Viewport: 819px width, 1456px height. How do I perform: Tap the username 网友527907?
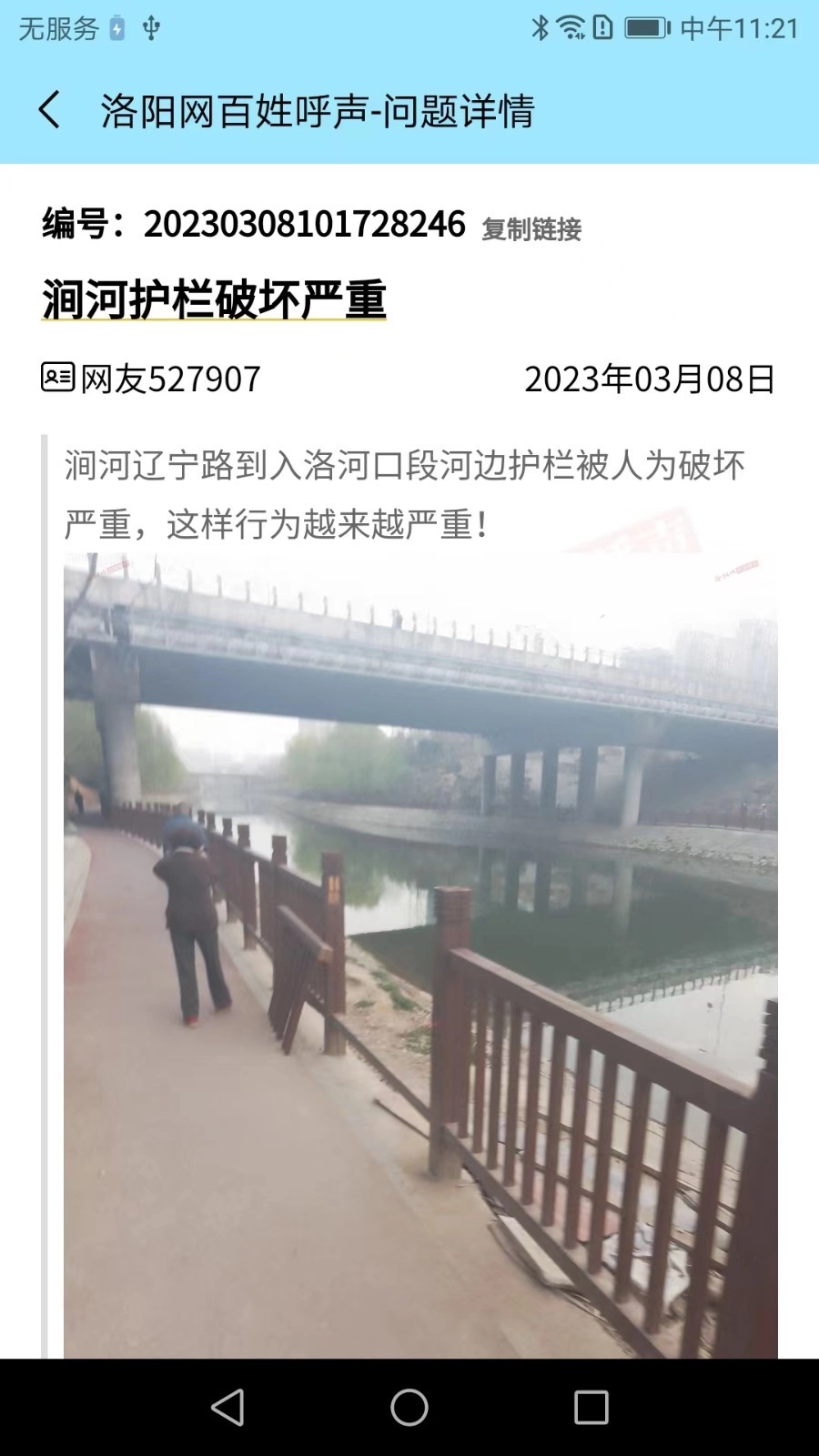click(168, 377)
